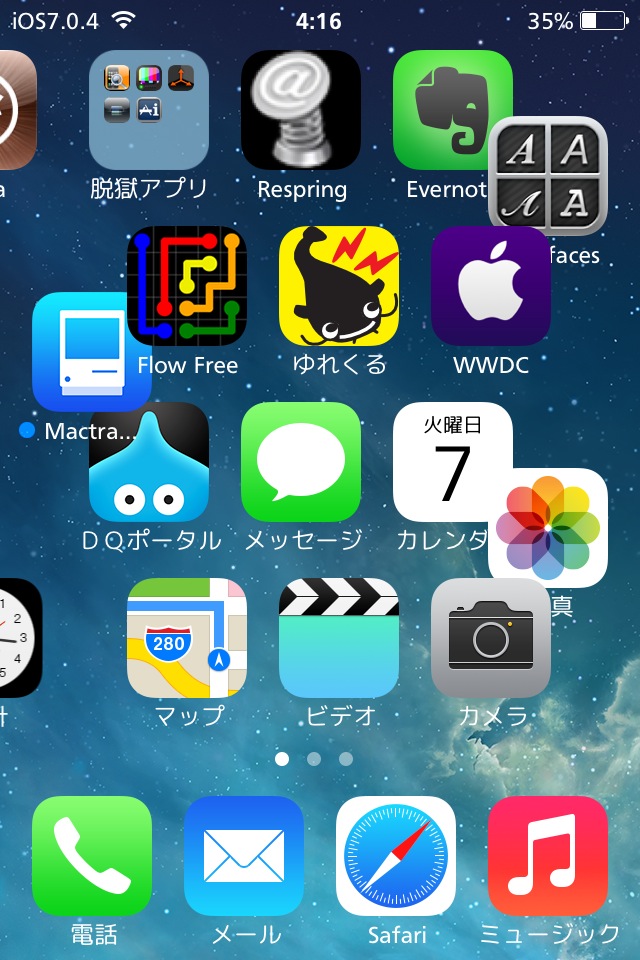The height and width of the screenshot is (960, 640).
Task: Open the DQポータル app
Action: pos(149,462)
